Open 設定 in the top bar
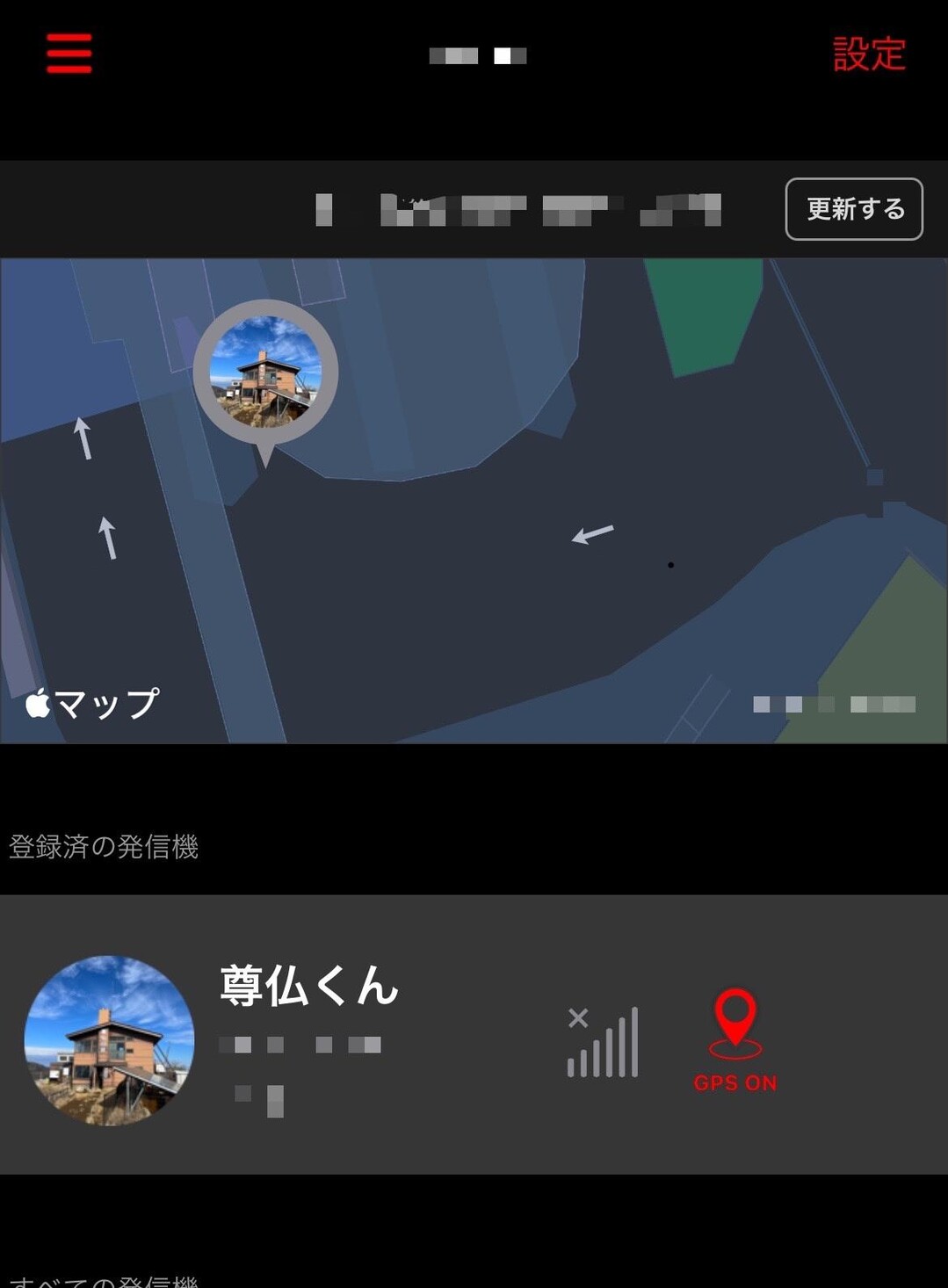Screen dimensions: 948x1288 (x=866, y=54)
